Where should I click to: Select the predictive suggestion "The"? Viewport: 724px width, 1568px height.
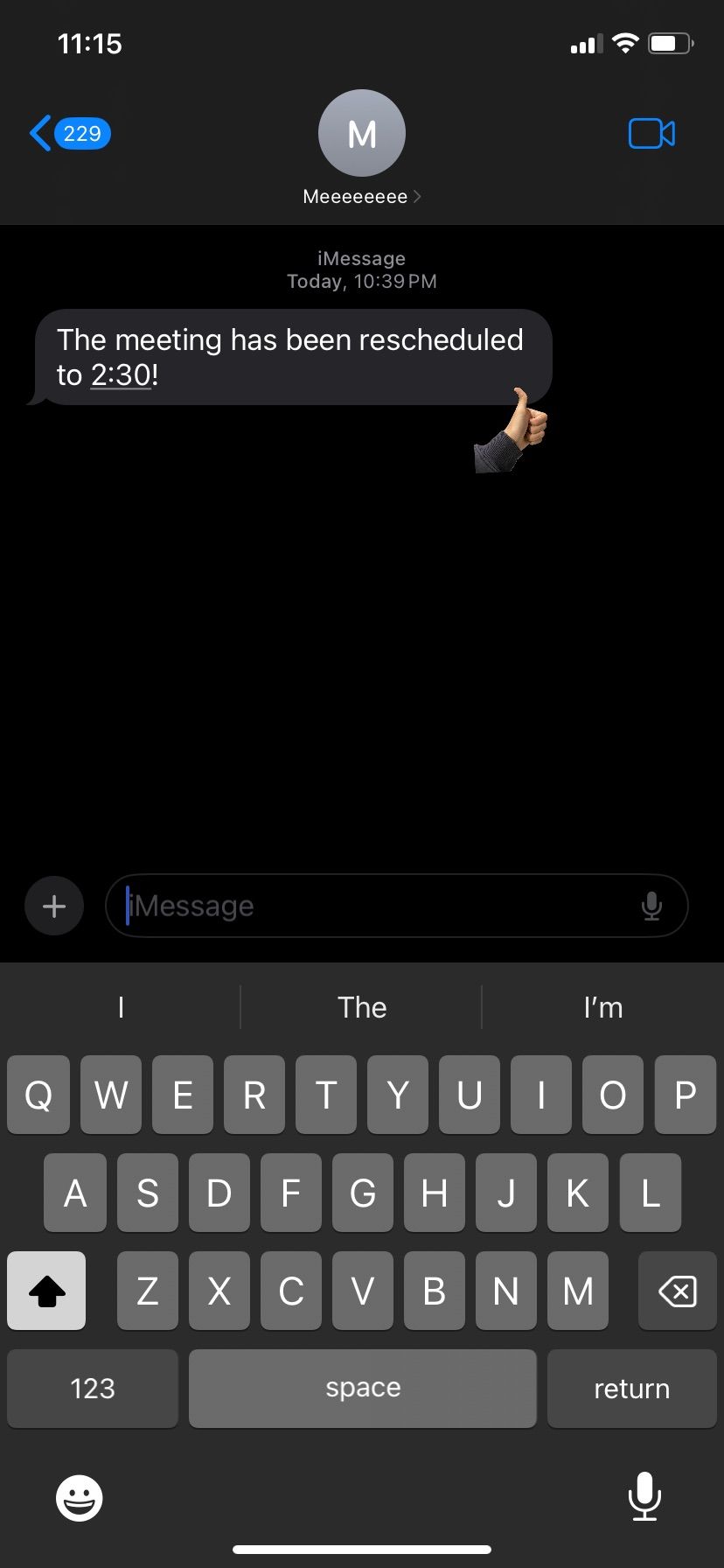point(362,1007)
